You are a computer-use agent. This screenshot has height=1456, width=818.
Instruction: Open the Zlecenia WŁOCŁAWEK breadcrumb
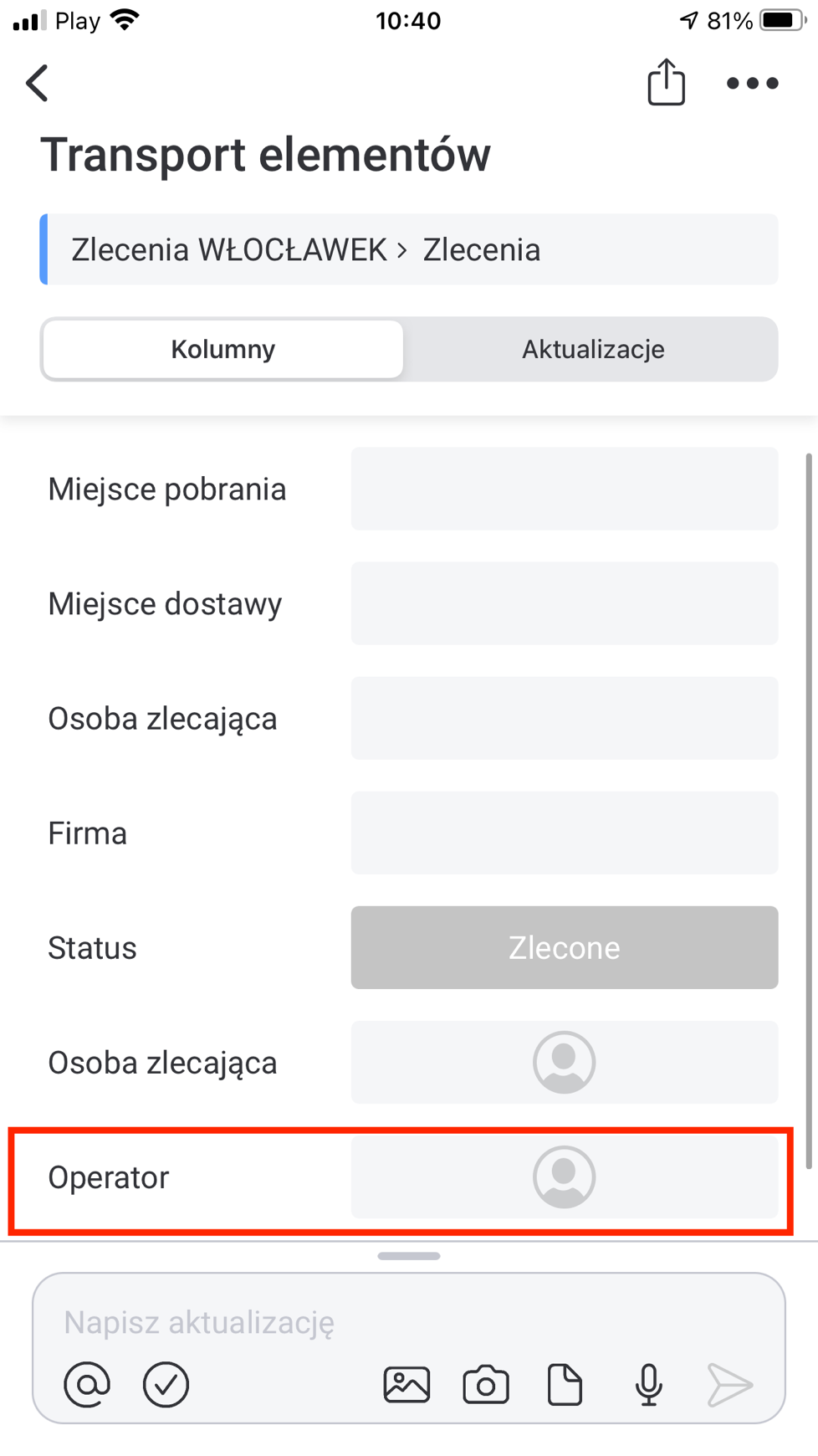pyautogui.click(x=228, y=250)
